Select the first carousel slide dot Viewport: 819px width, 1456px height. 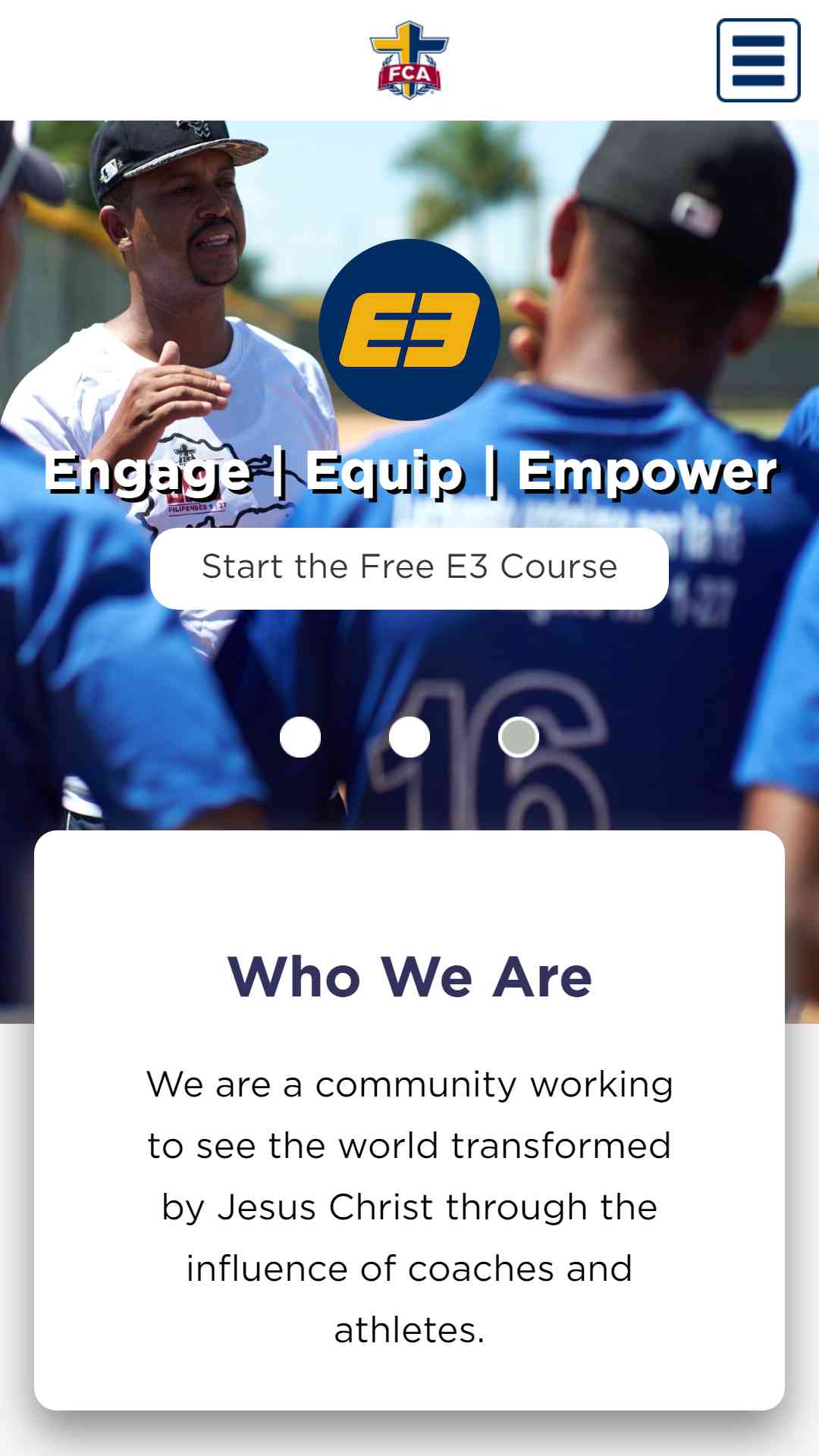300,737
